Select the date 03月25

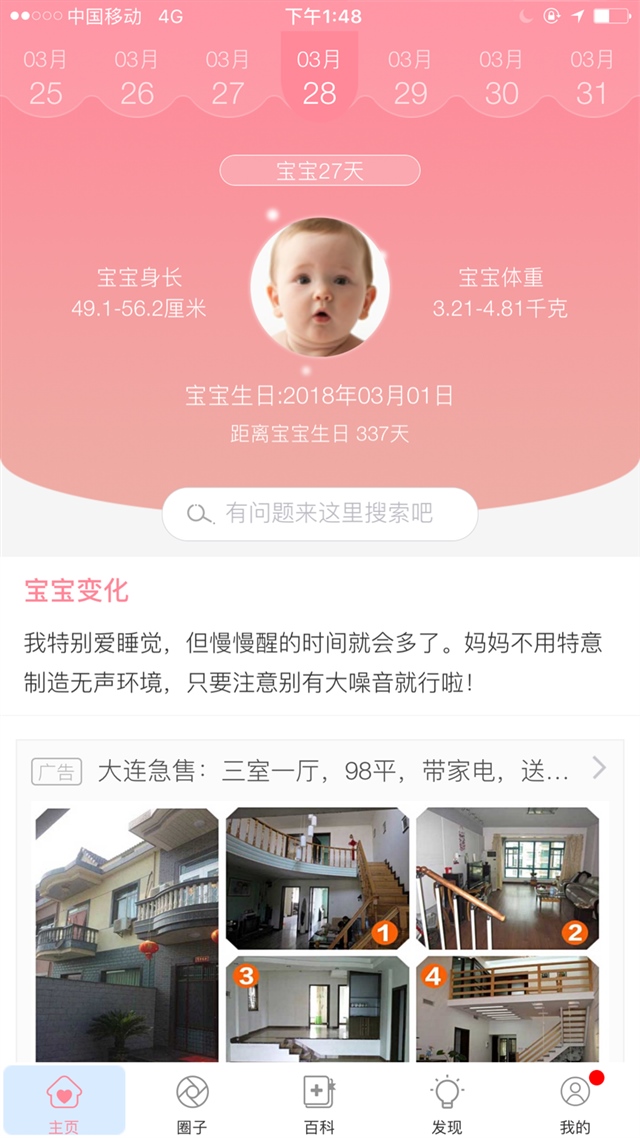pos(46,77)
